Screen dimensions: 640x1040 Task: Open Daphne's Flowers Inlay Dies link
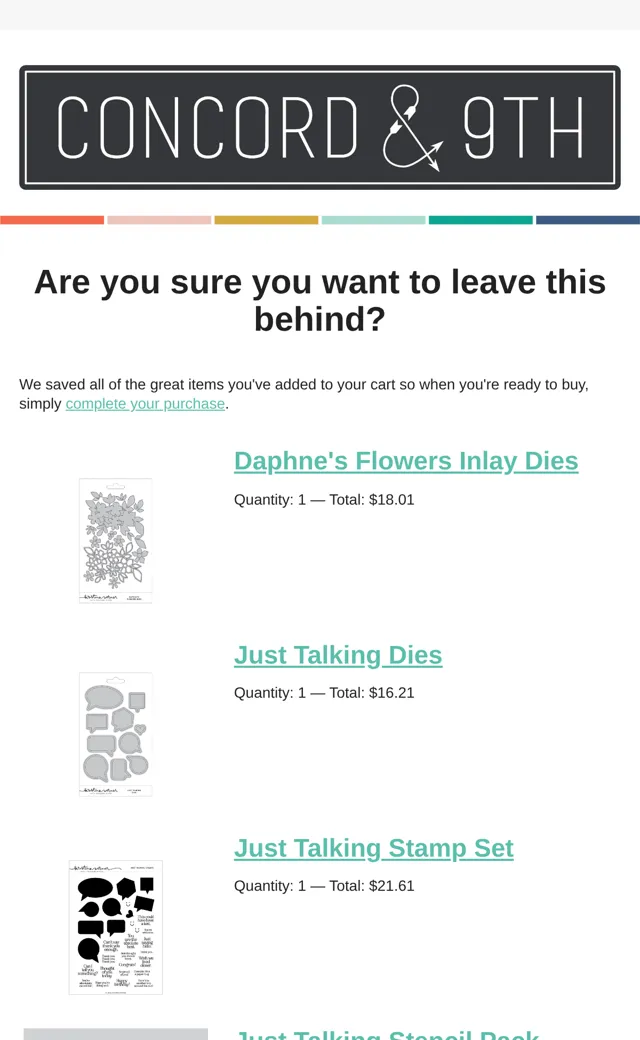click(406, 461)
